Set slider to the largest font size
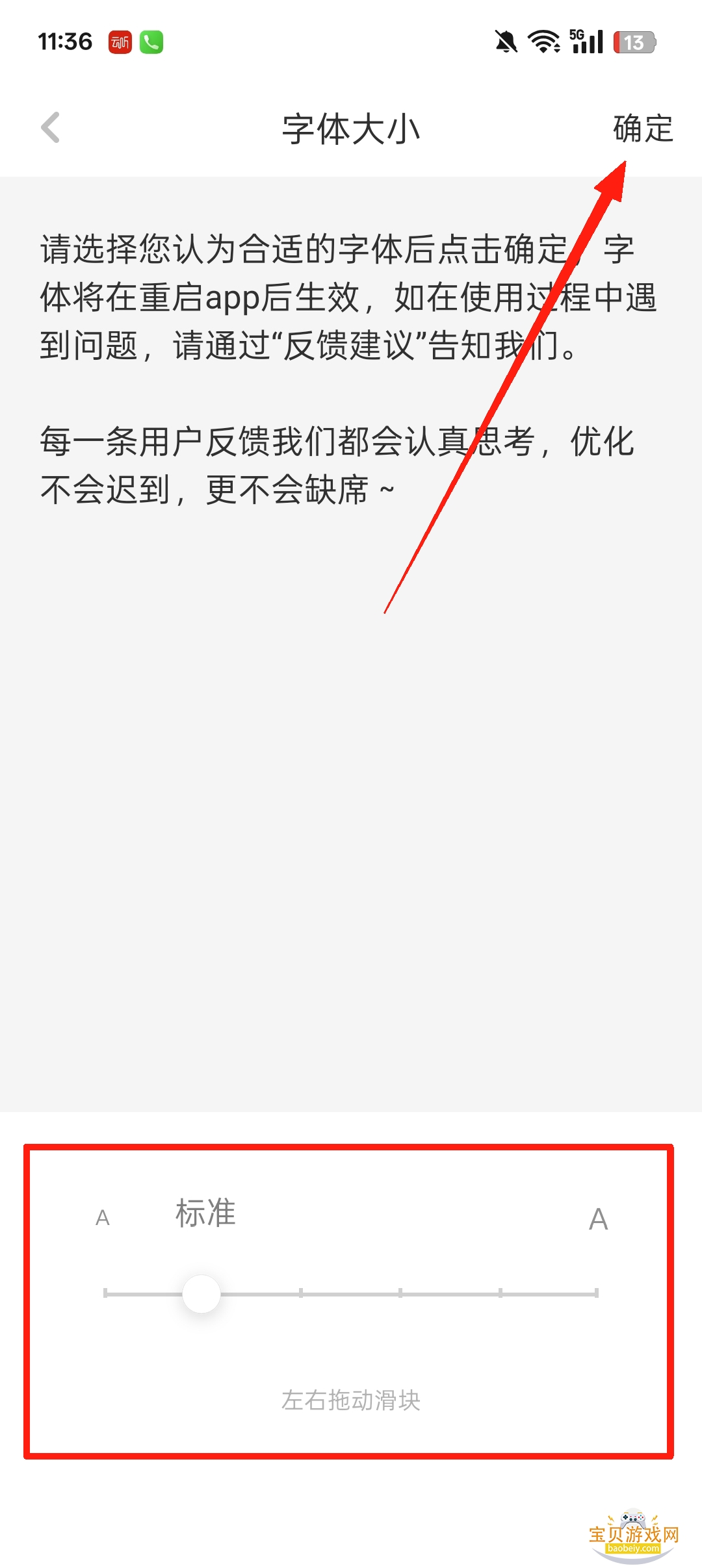Image resolution: width=702 pixels, height=1568 pixels. pyautogui.click(x=596, y=1293)
